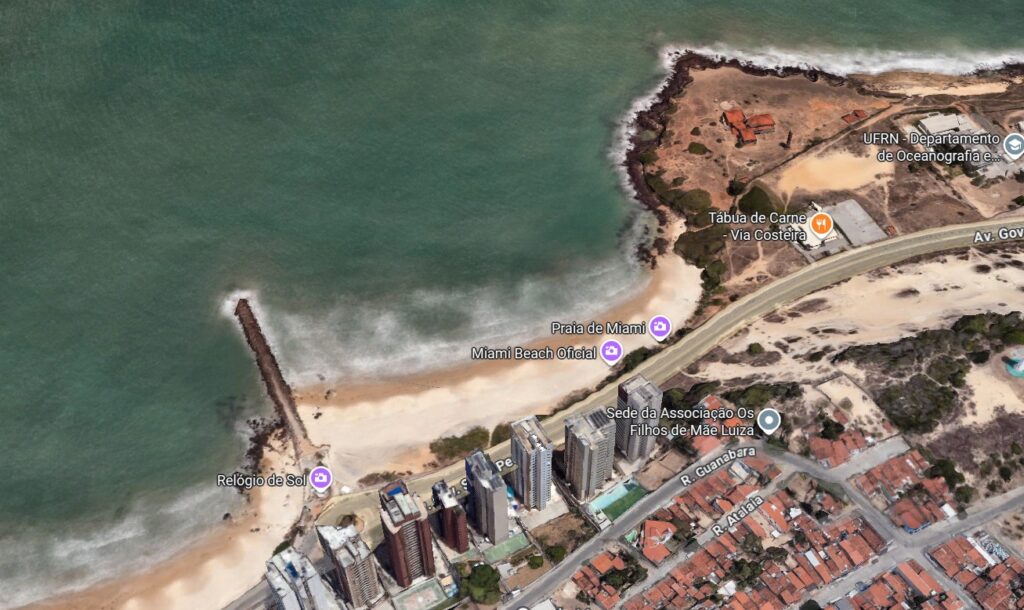Select the Miami Beach Oficial marker
This screenshot has width=1024, height=610.
pos(611,352)
